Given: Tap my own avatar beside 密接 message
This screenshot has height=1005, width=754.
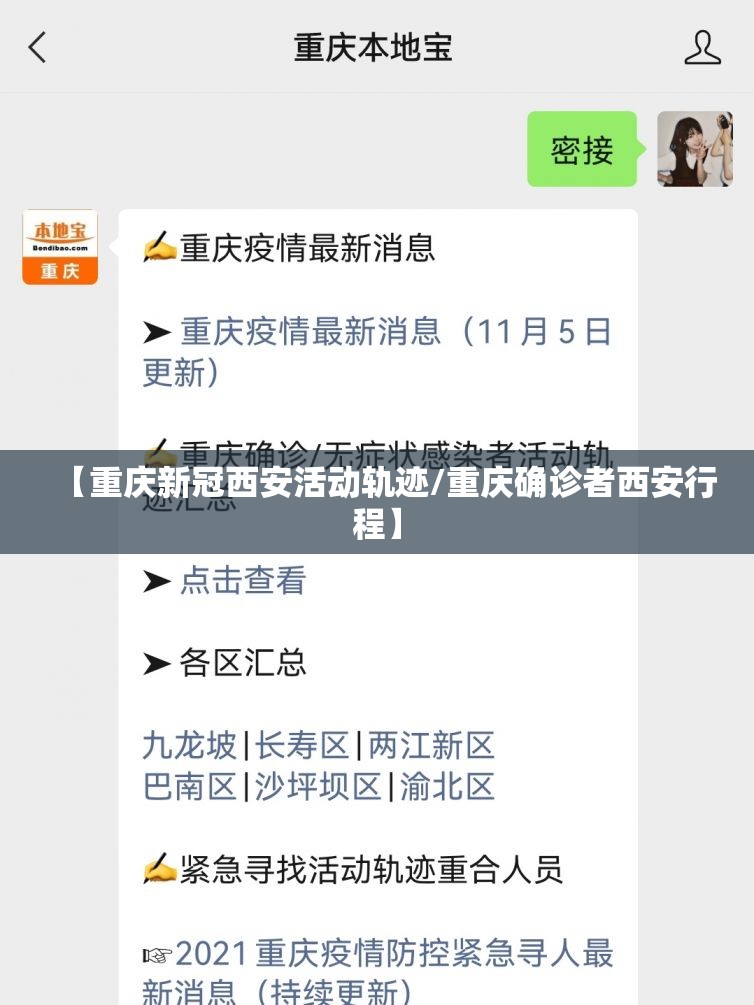Looking at the screenshot, I should point(694,149).
